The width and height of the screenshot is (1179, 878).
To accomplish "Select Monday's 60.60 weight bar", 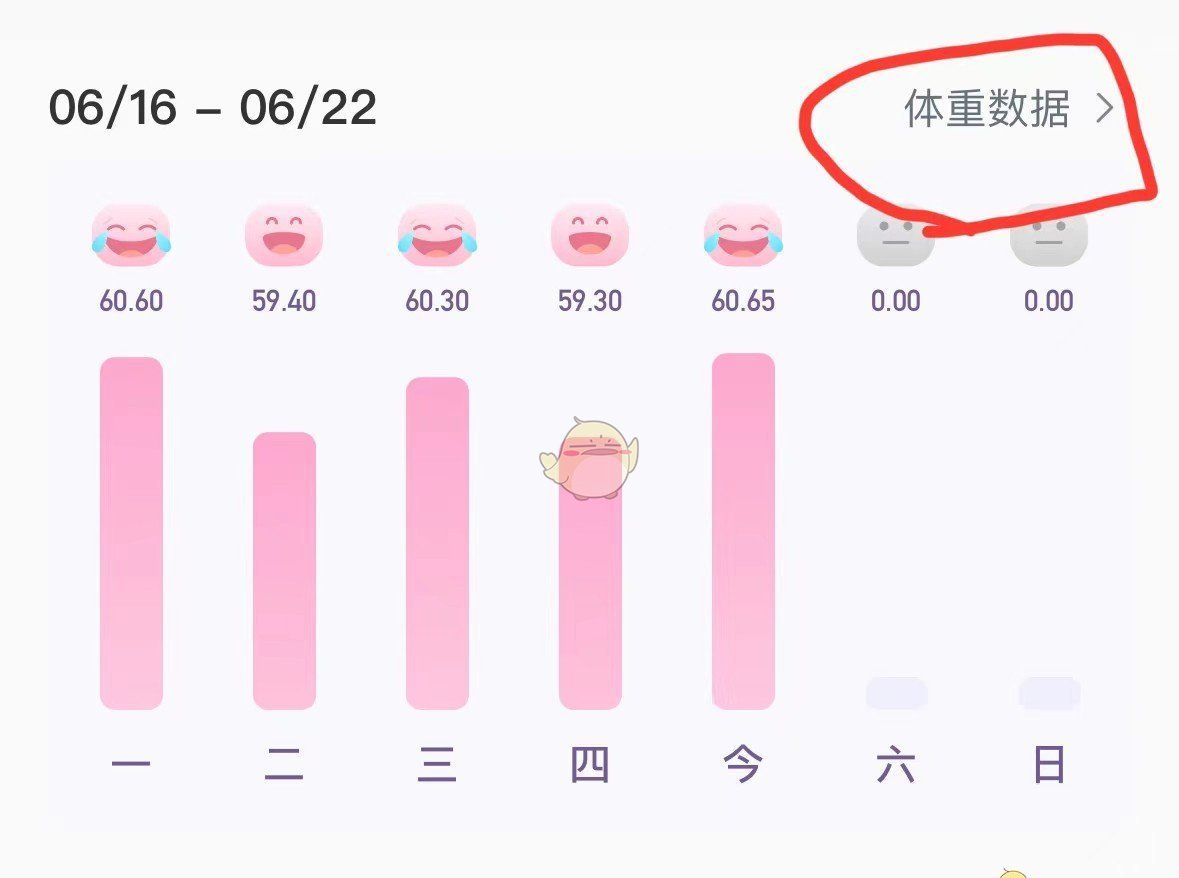I will tap(131, 533).
